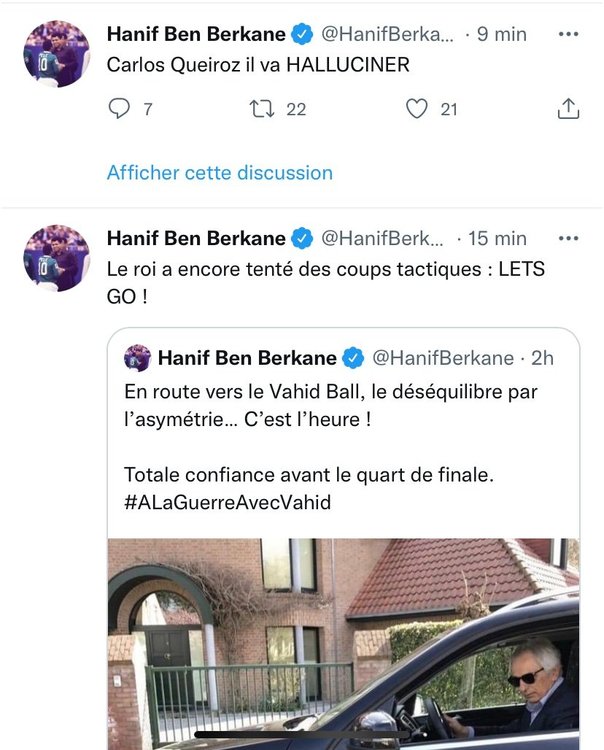Open the #ALaGuerreAvecVahid hashtag
604x750 pixels.
228,503
